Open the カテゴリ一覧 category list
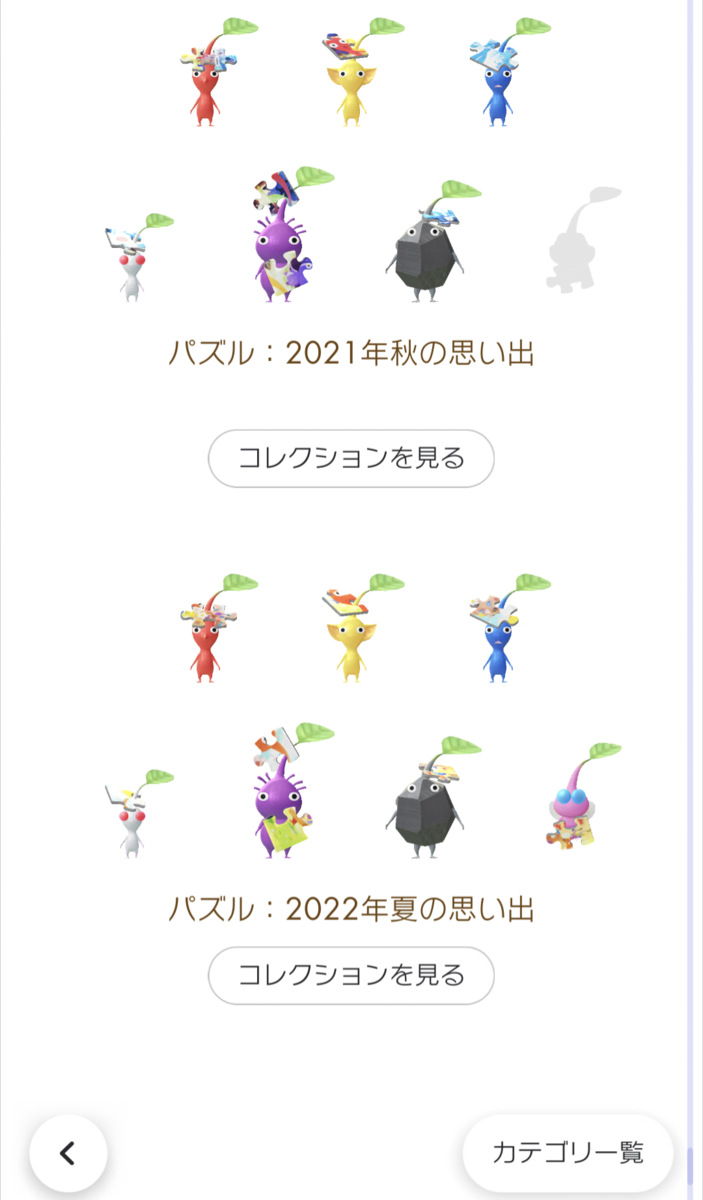703x1200 pixels. click(568, 1152)
